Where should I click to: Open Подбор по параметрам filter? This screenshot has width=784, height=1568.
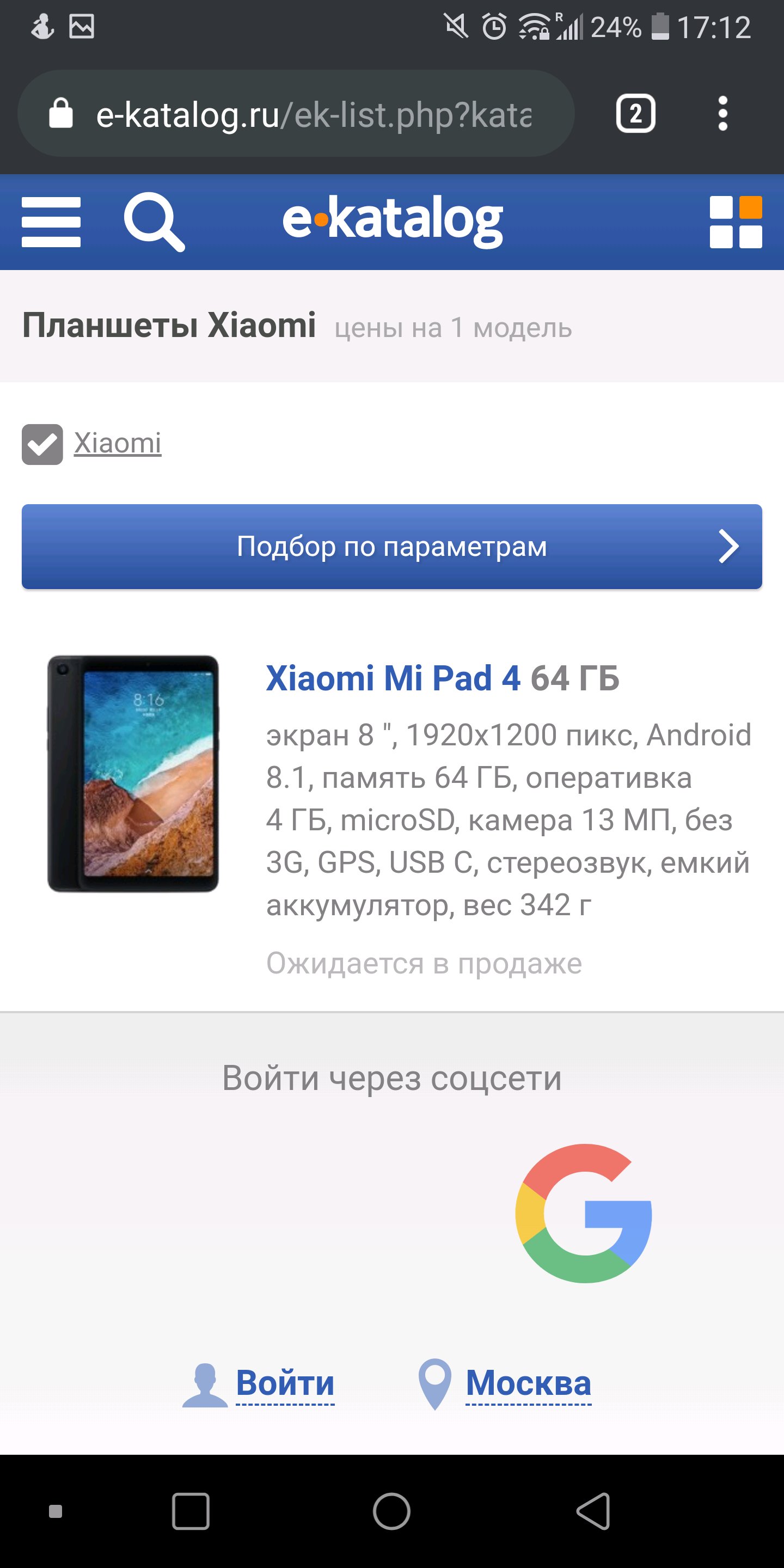coord(392,547)
